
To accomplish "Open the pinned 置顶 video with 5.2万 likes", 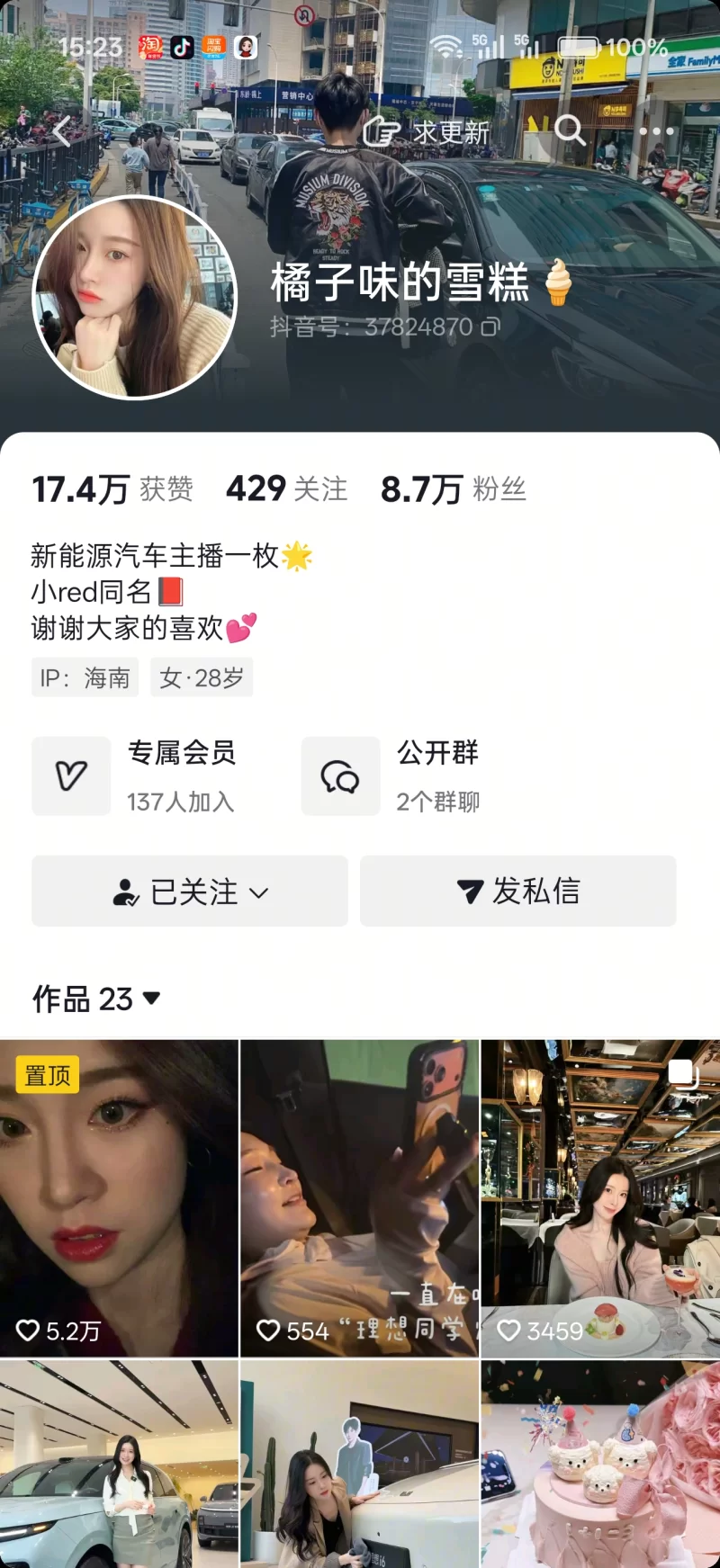I will (x=119, y=1198).
